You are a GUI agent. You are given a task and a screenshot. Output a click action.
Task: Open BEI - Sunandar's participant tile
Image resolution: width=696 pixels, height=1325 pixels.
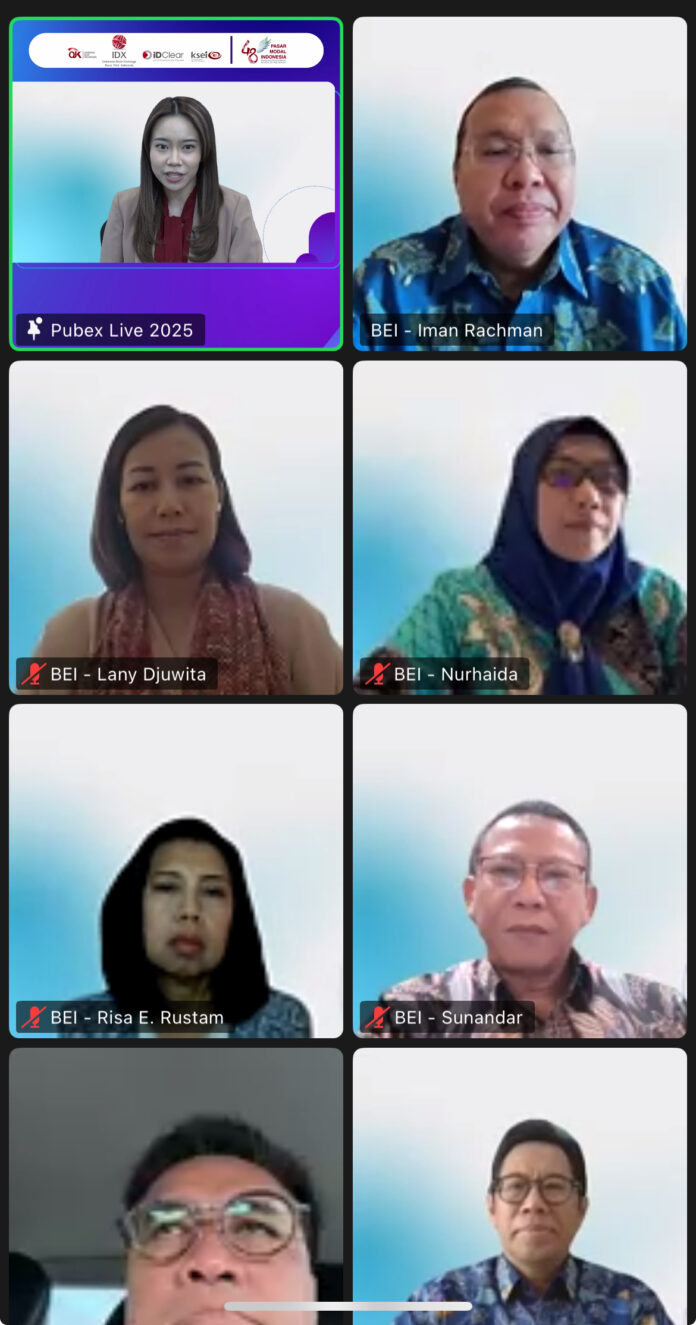[519, 870]
